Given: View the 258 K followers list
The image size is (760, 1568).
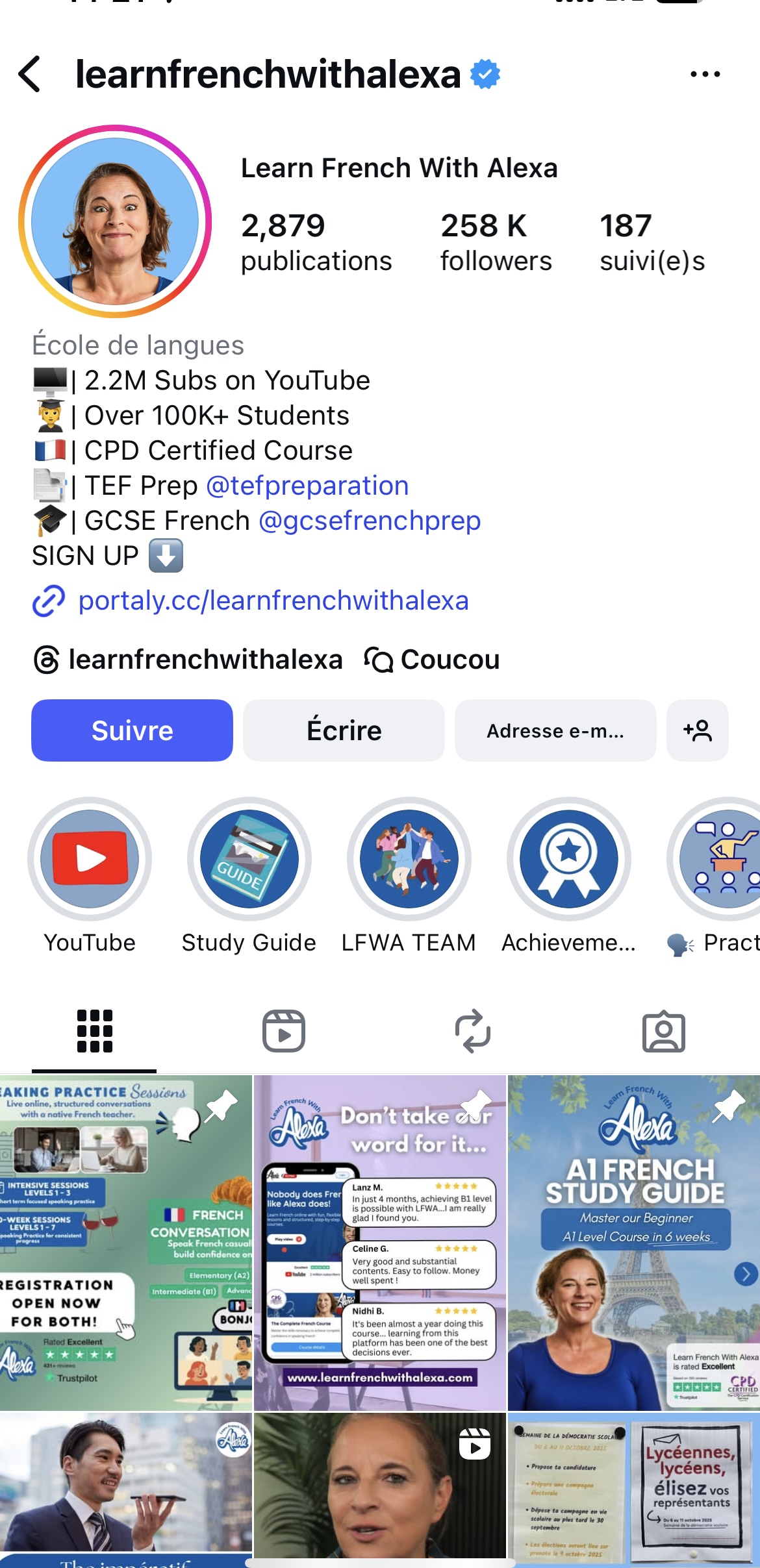Looking at the screenshot, I should tap(496, 242).
